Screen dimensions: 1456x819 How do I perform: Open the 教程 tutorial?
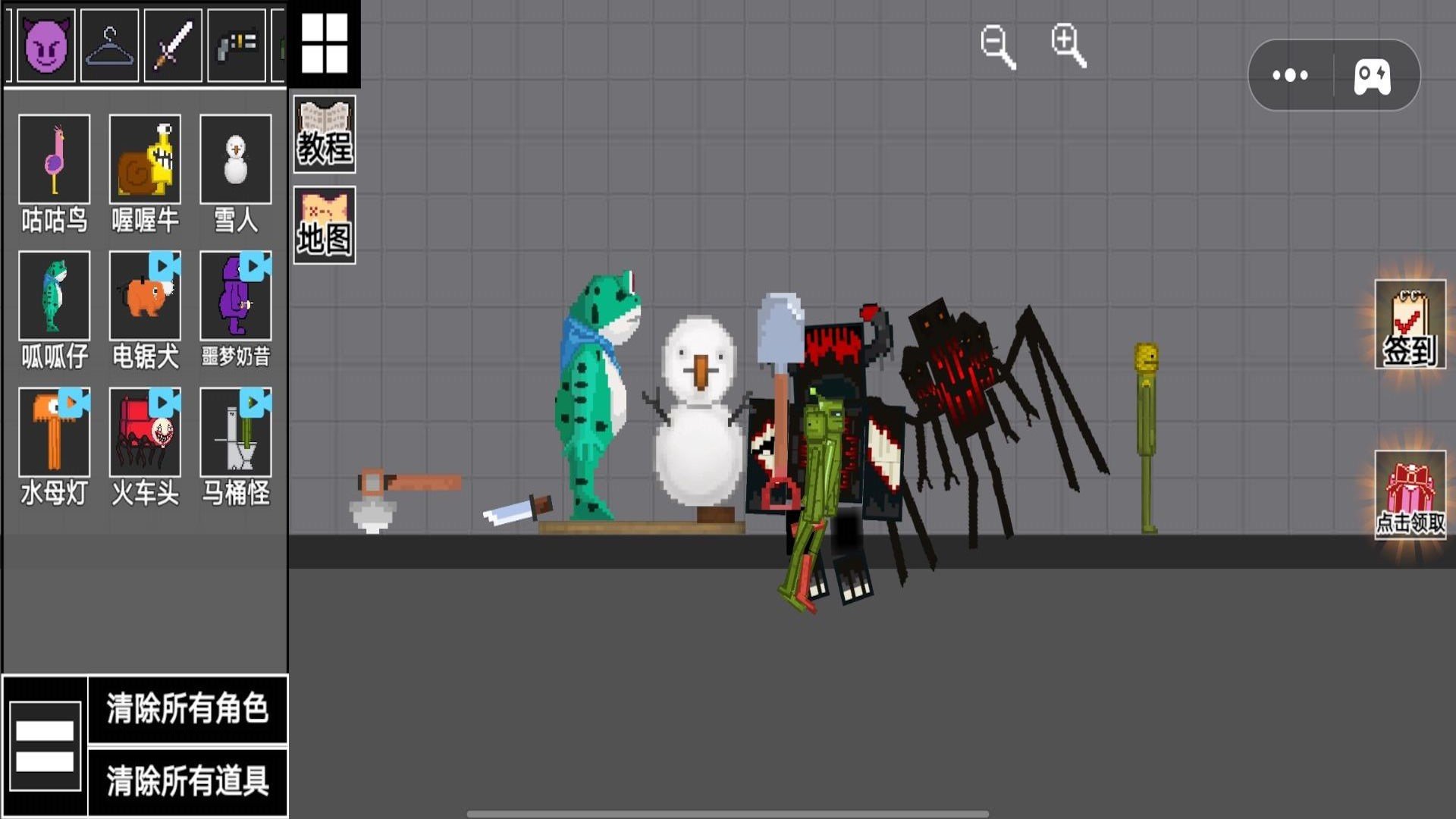point(325,134)
